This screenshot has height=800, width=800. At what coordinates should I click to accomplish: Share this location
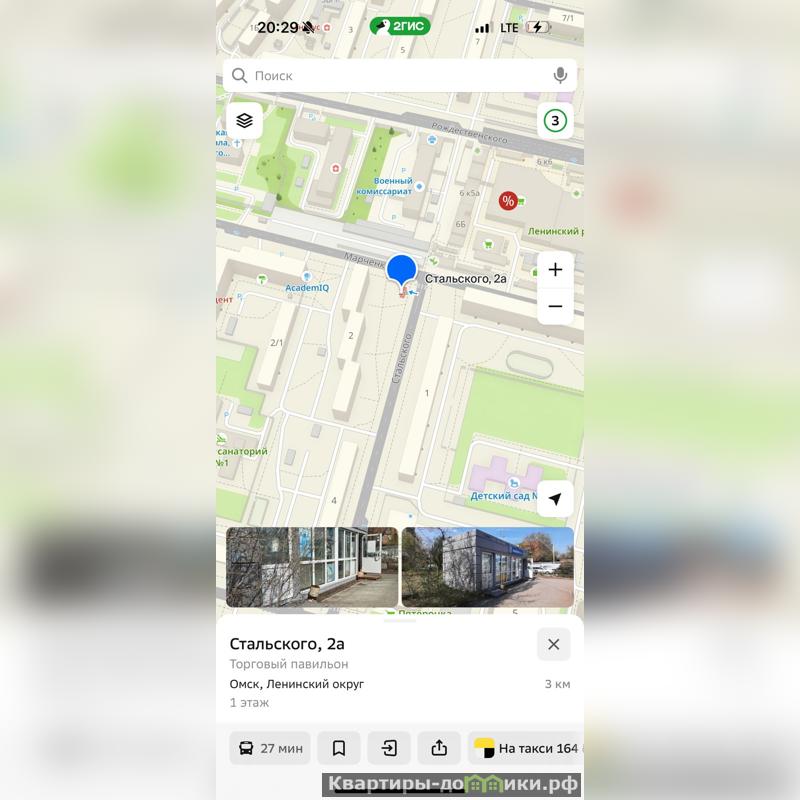tap(439, 748)
